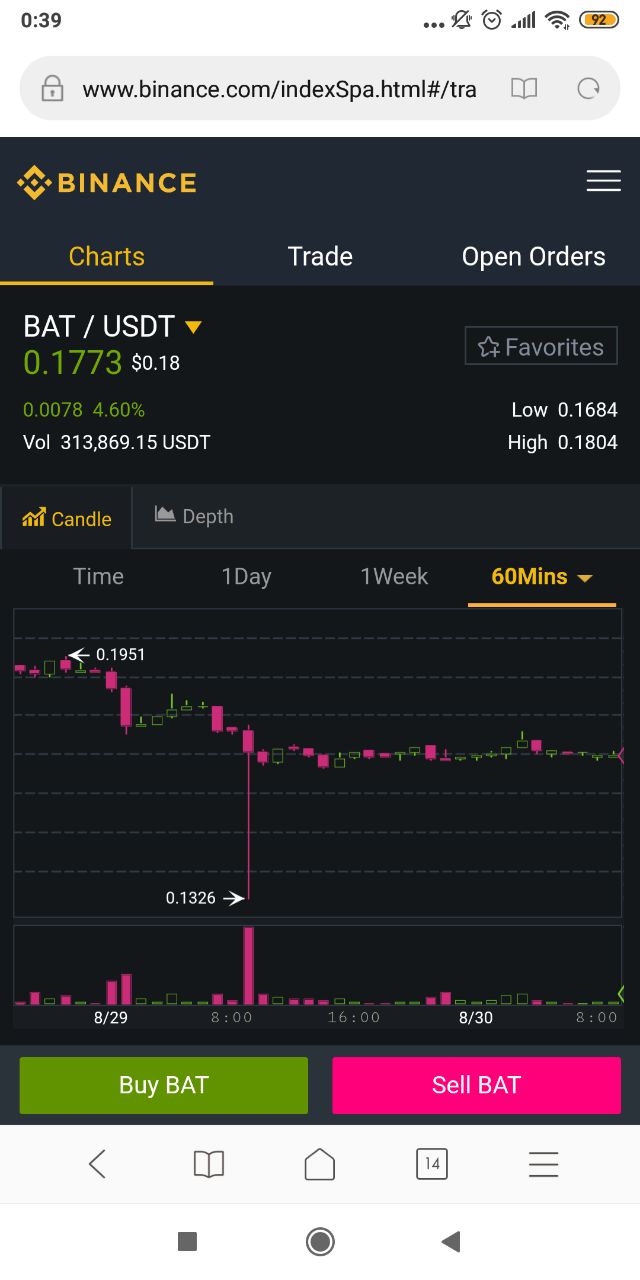Image resolution: width=640 pixels, height=1280 pixels.
Task: Go to the browser home page
Action: [x=320, y=1164]
